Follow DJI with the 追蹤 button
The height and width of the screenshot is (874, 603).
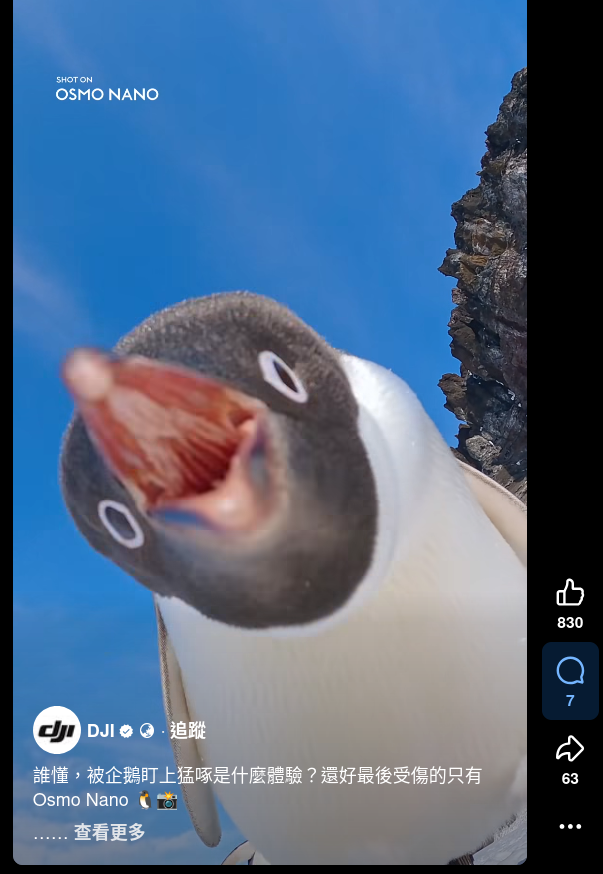coord(187,731)
